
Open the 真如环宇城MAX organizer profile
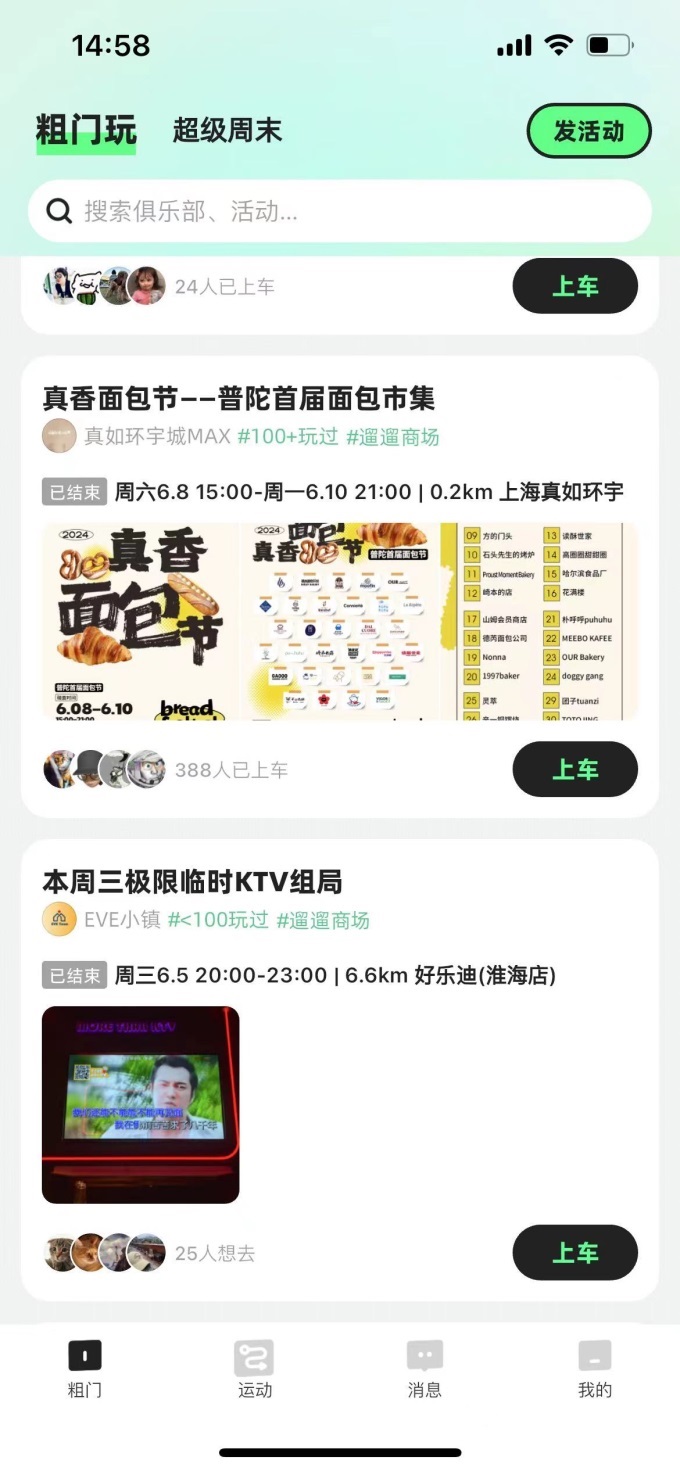click(x=157, y=437)
